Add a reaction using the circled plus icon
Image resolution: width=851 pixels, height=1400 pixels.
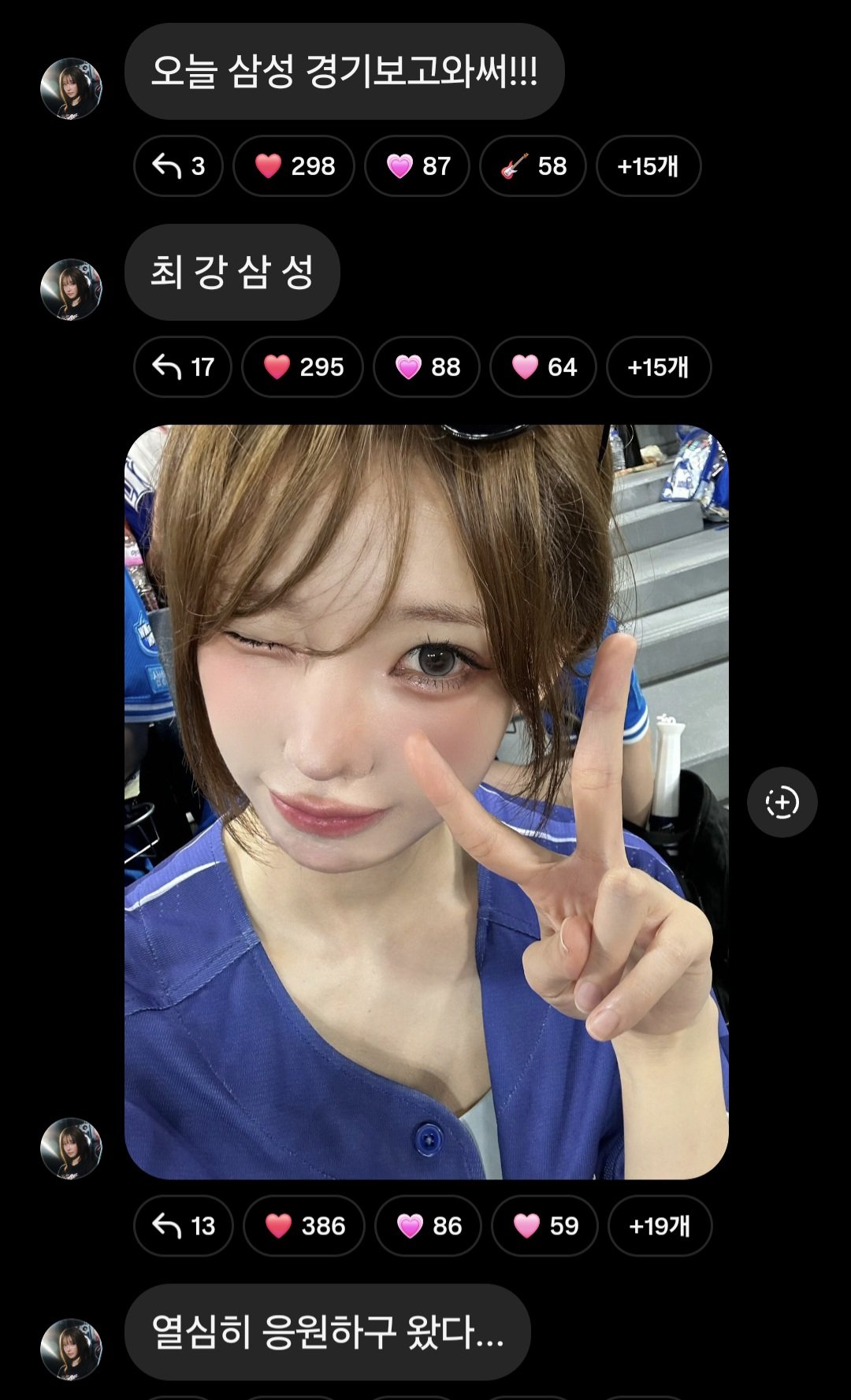782,802
